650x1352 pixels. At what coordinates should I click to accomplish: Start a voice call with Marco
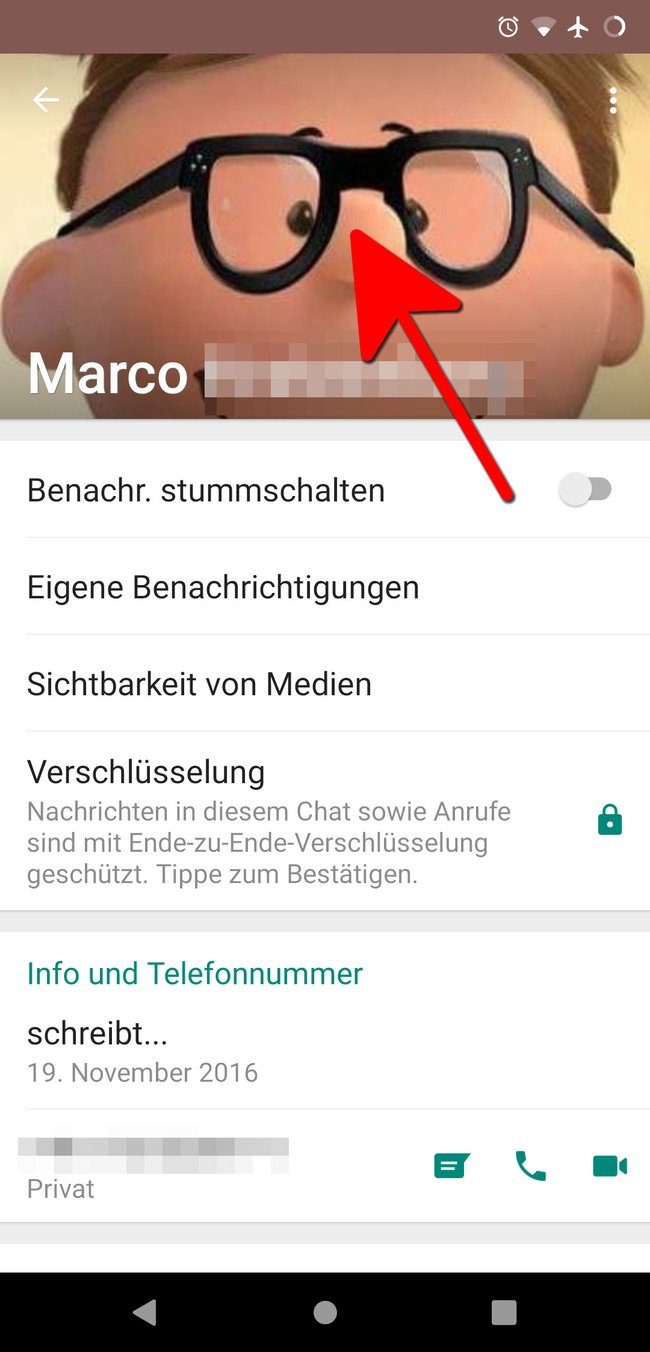[530, 1166]
